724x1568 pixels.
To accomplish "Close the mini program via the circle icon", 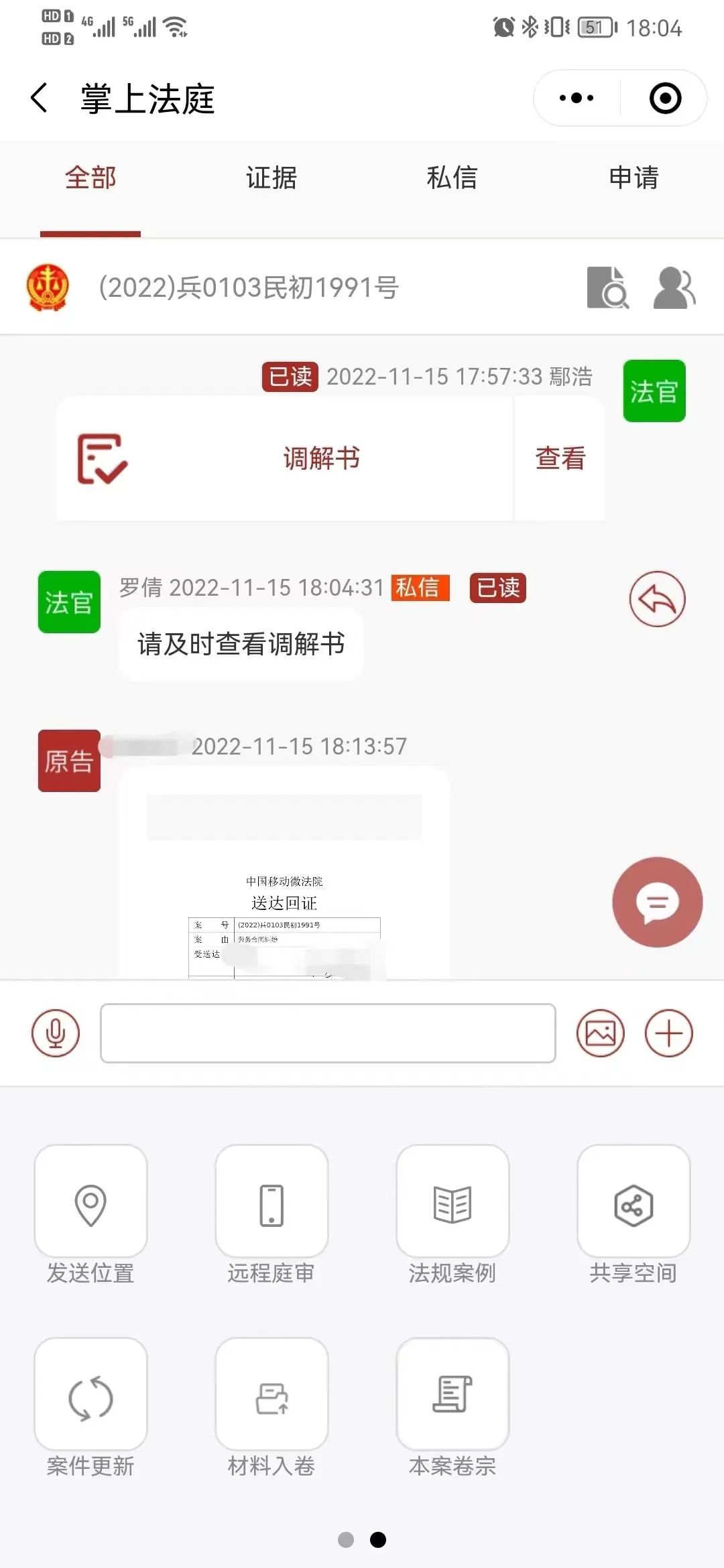I will [665, 98].
